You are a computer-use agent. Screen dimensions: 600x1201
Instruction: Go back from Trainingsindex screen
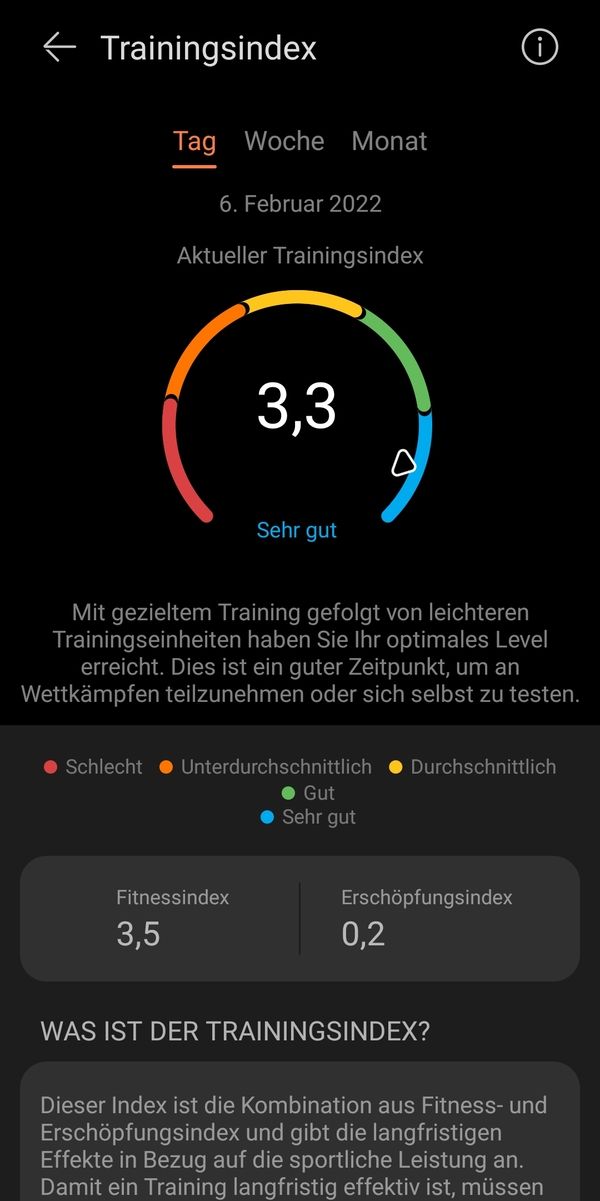pyautogui.click(x=59, y=47)
